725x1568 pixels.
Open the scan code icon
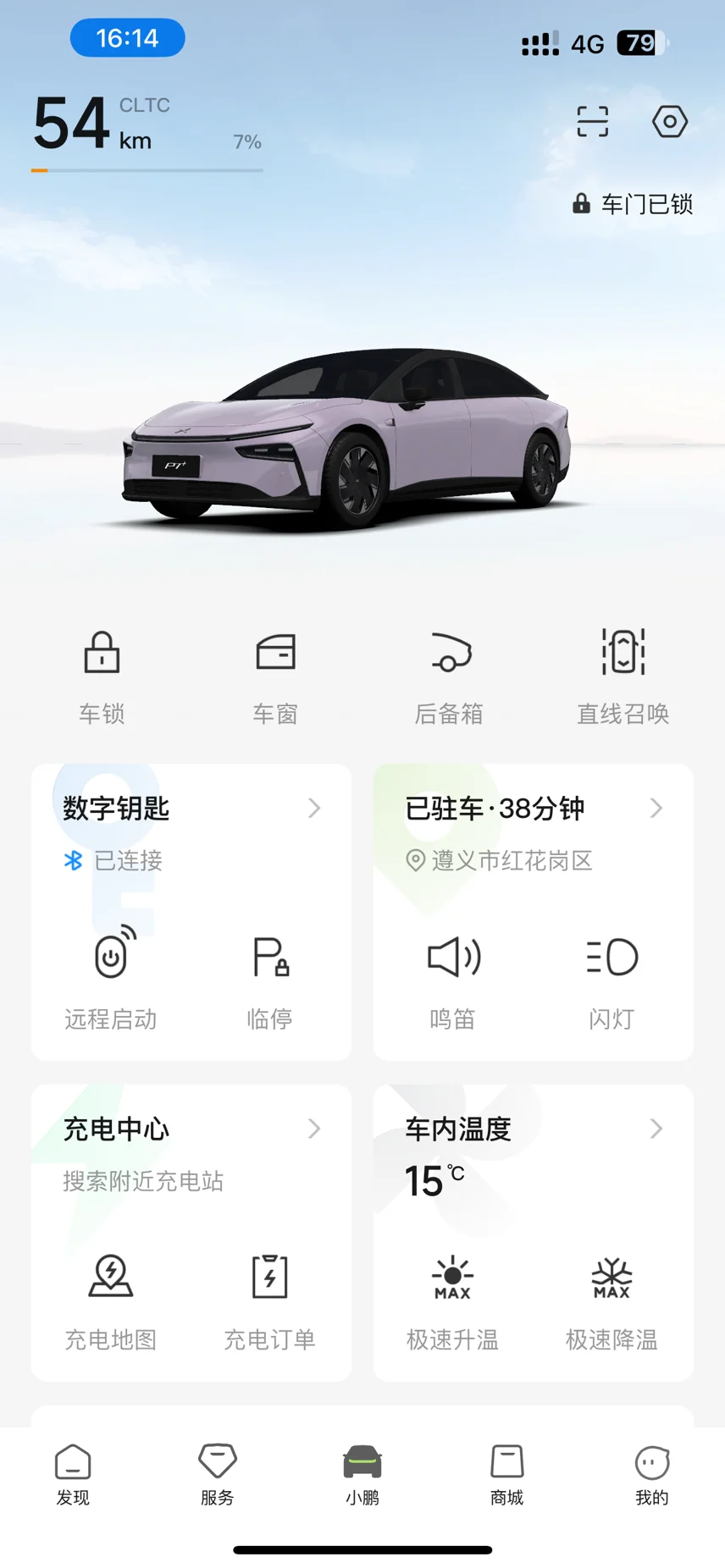[592, 121]
